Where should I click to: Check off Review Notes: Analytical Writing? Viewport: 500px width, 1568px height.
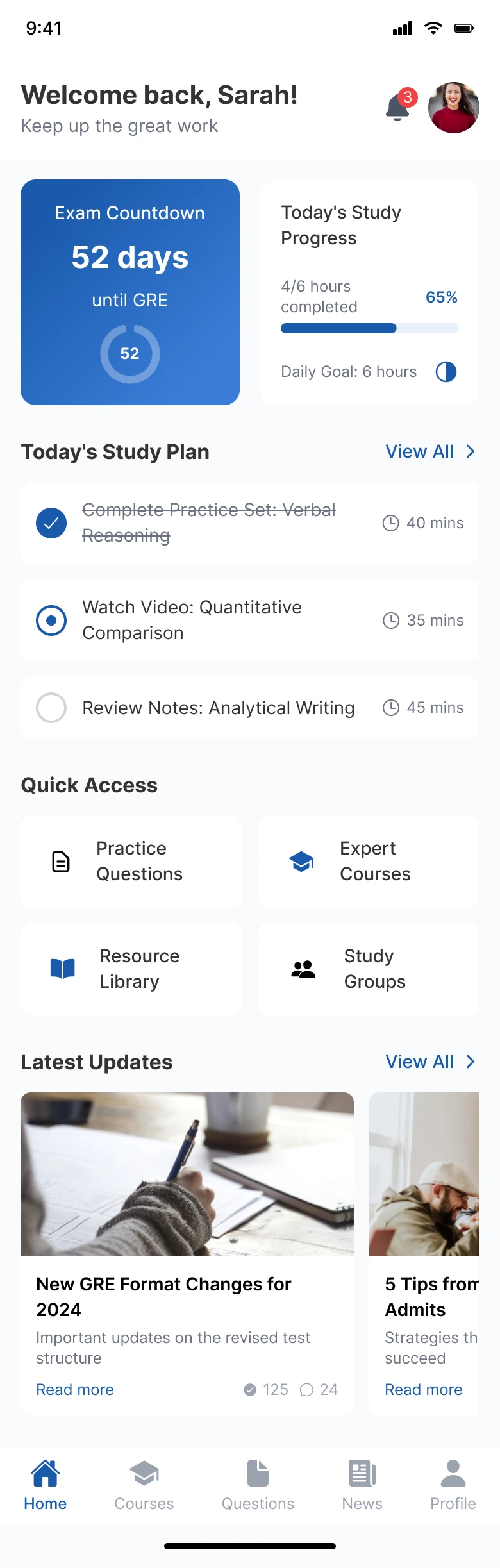[x=51, y=708]
